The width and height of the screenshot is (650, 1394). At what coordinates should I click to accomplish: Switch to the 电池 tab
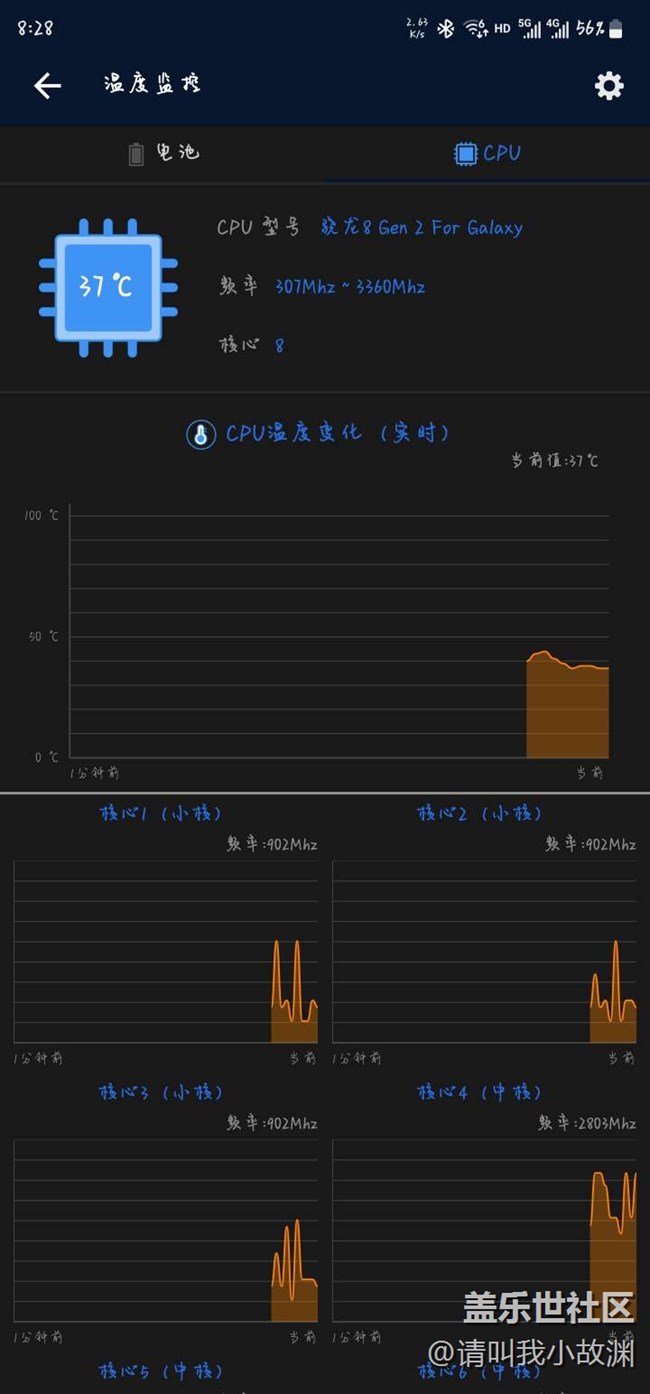[x=163, y=153]
